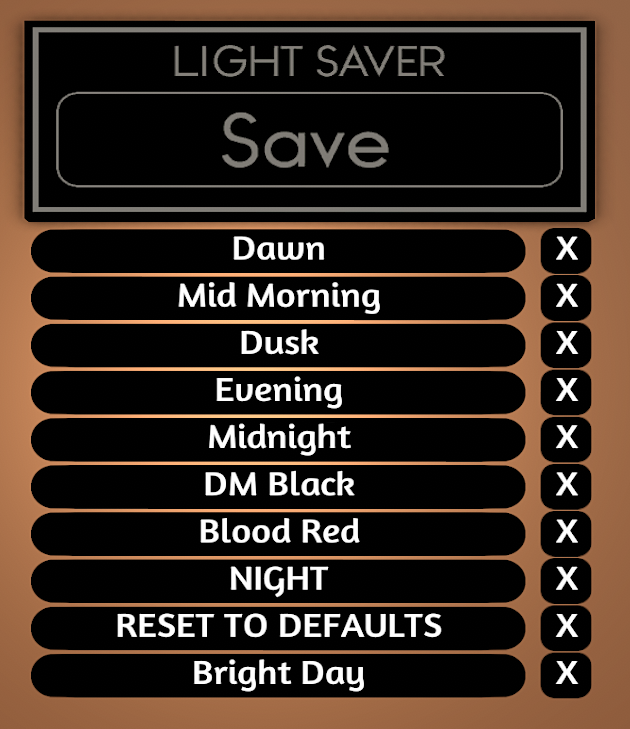Delete the Dusk preset
The width and height of the screenshot is (630, 729).
[x=566, y=344]
